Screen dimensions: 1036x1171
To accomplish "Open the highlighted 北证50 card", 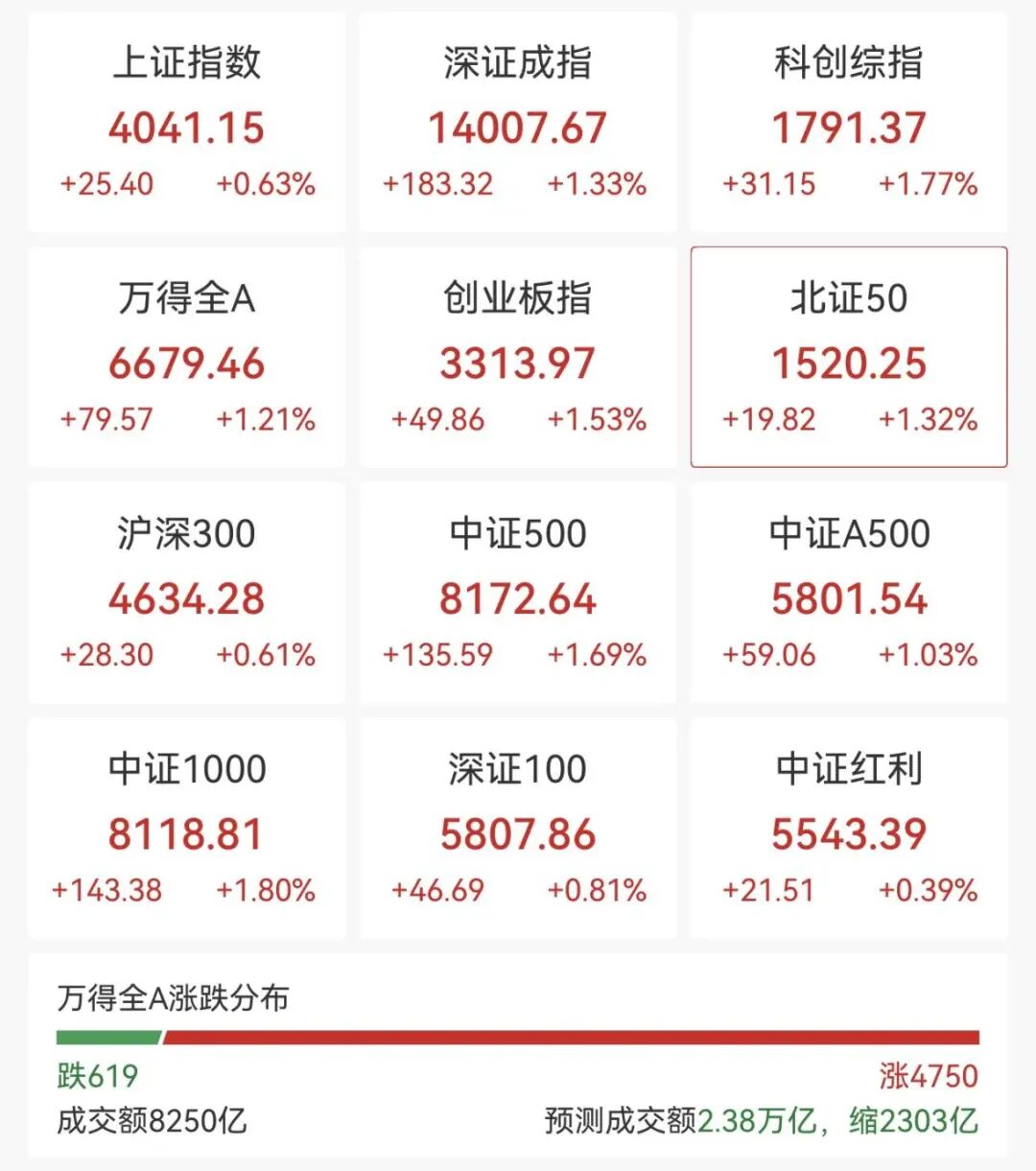I will [849, 358].
